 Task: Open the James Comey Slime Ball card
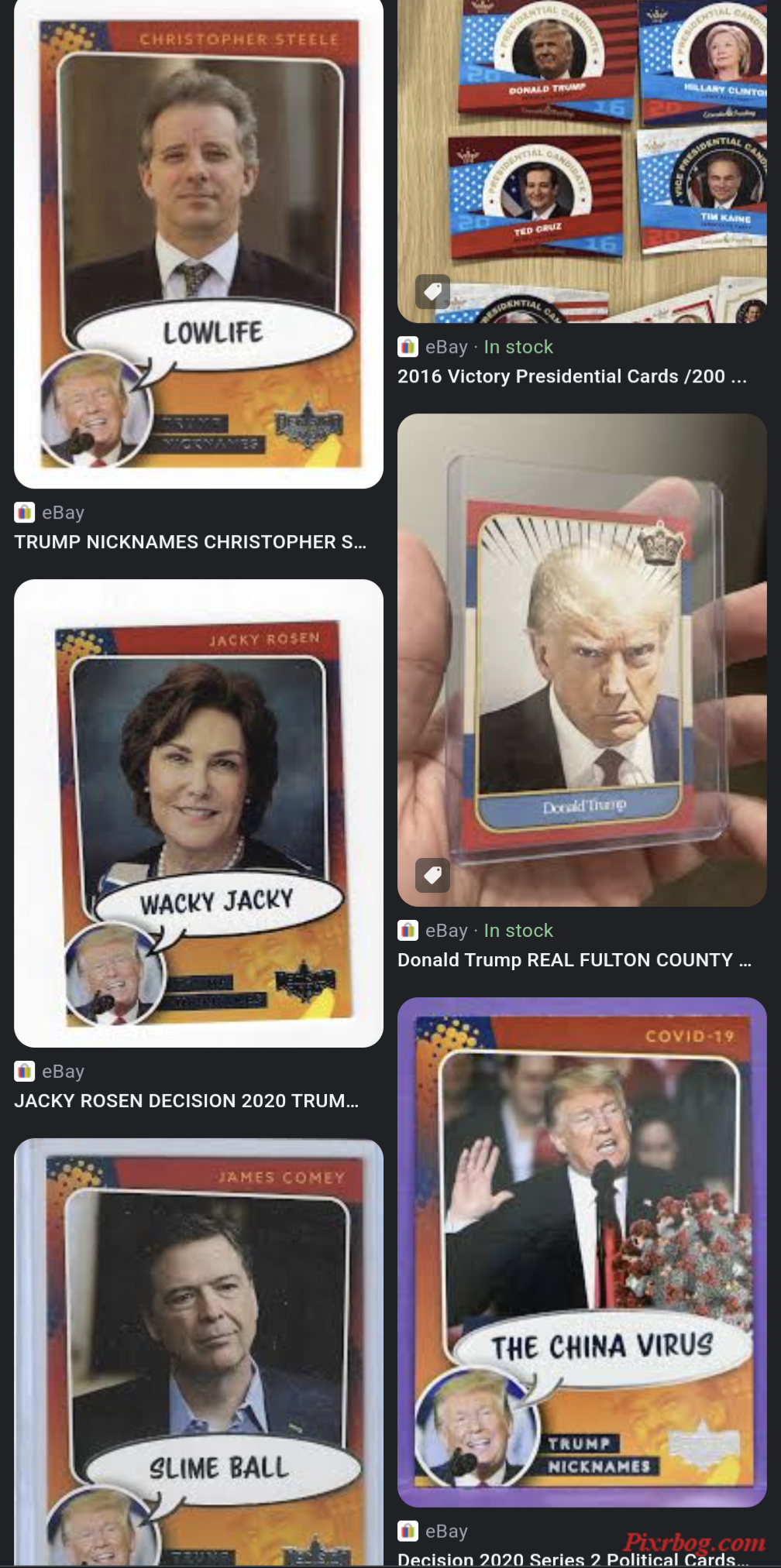click(x=198, y=1351)
